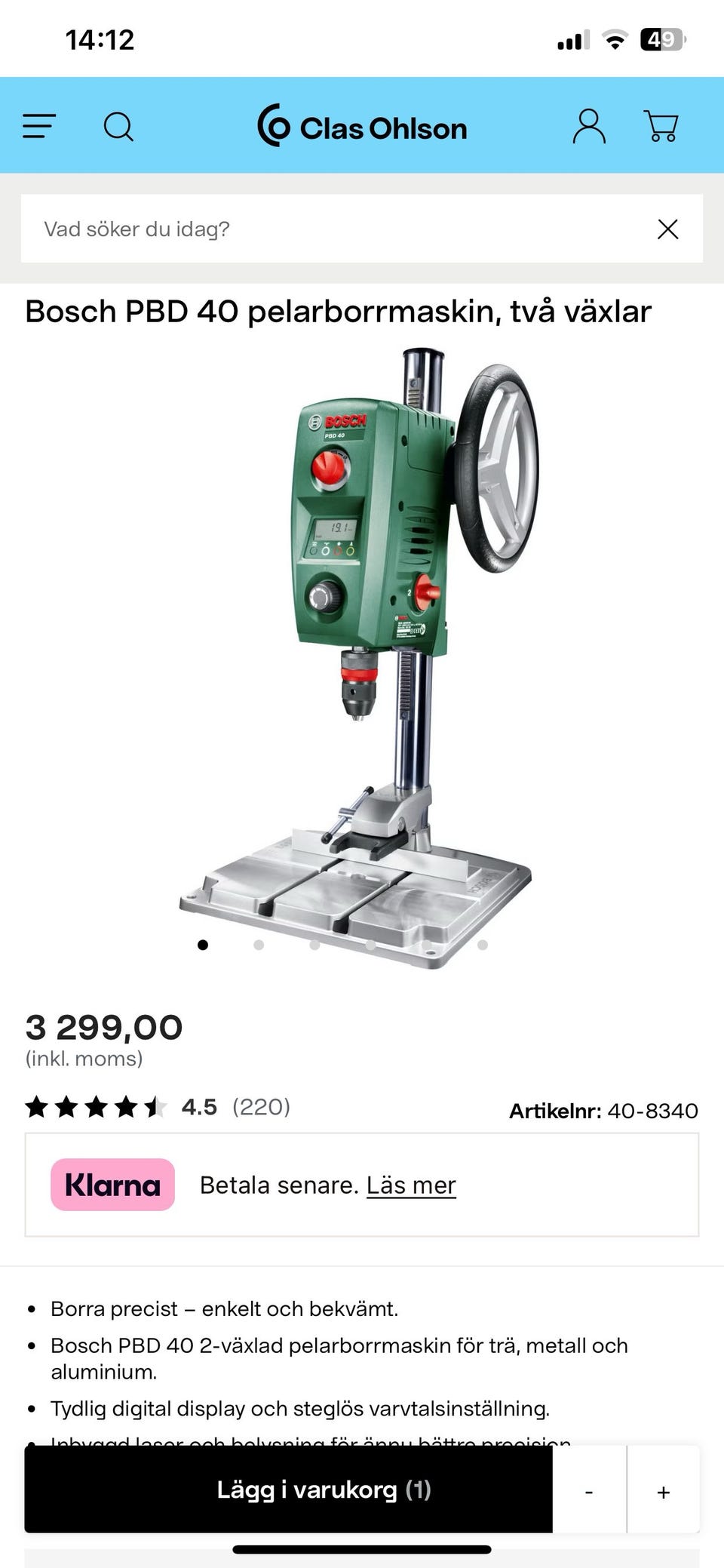The width and height of the screenshot is (724, 1568).
Task: Go to Clas Ohlson home via logo
Action: pyautogui.click(x=362, y=126)
